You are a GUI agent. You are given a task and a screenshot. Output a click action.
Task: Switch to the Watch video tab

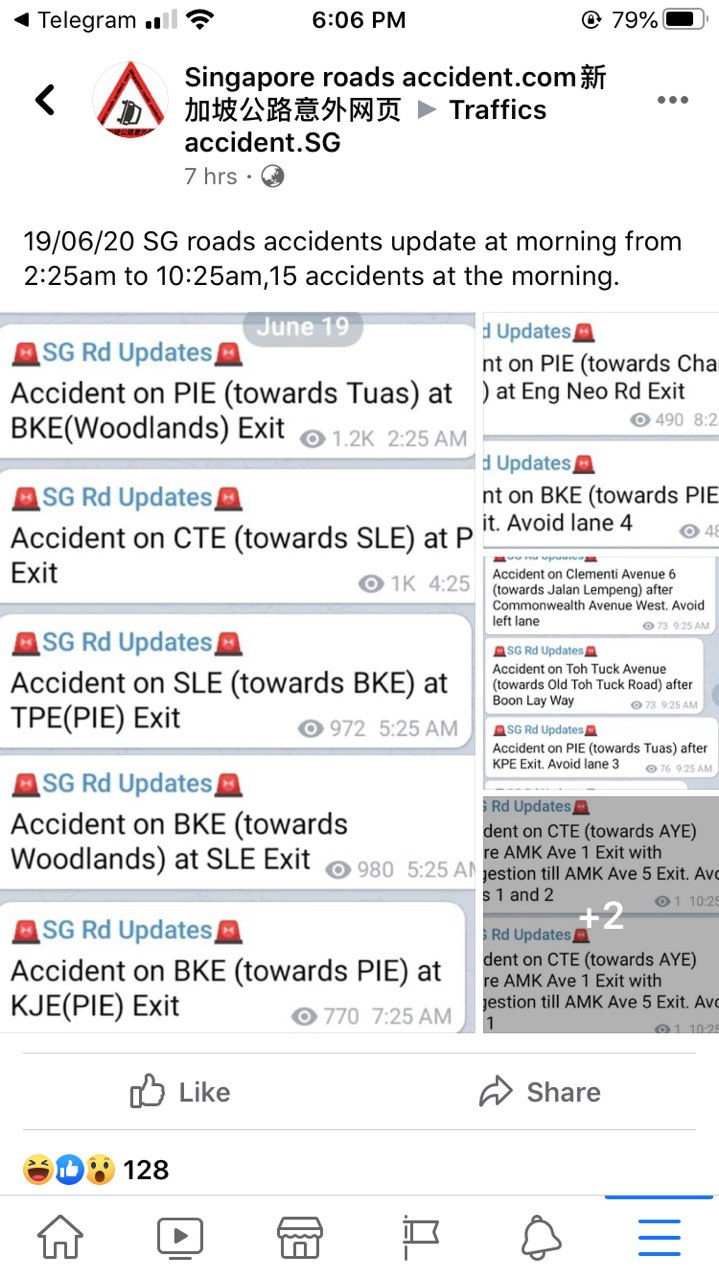180,1238
